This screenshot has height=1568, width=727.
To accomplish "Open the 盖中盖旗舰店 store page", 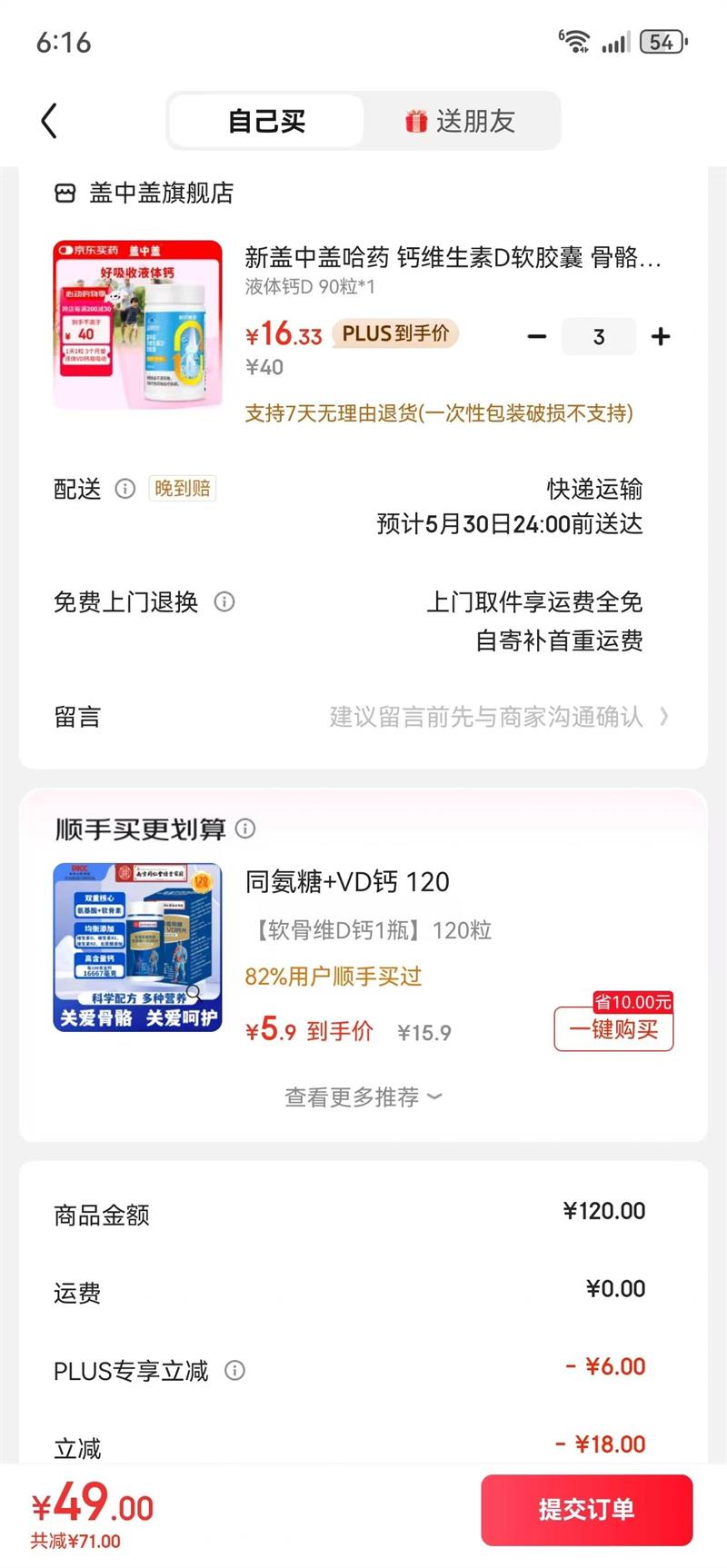I will pos(160,193).
